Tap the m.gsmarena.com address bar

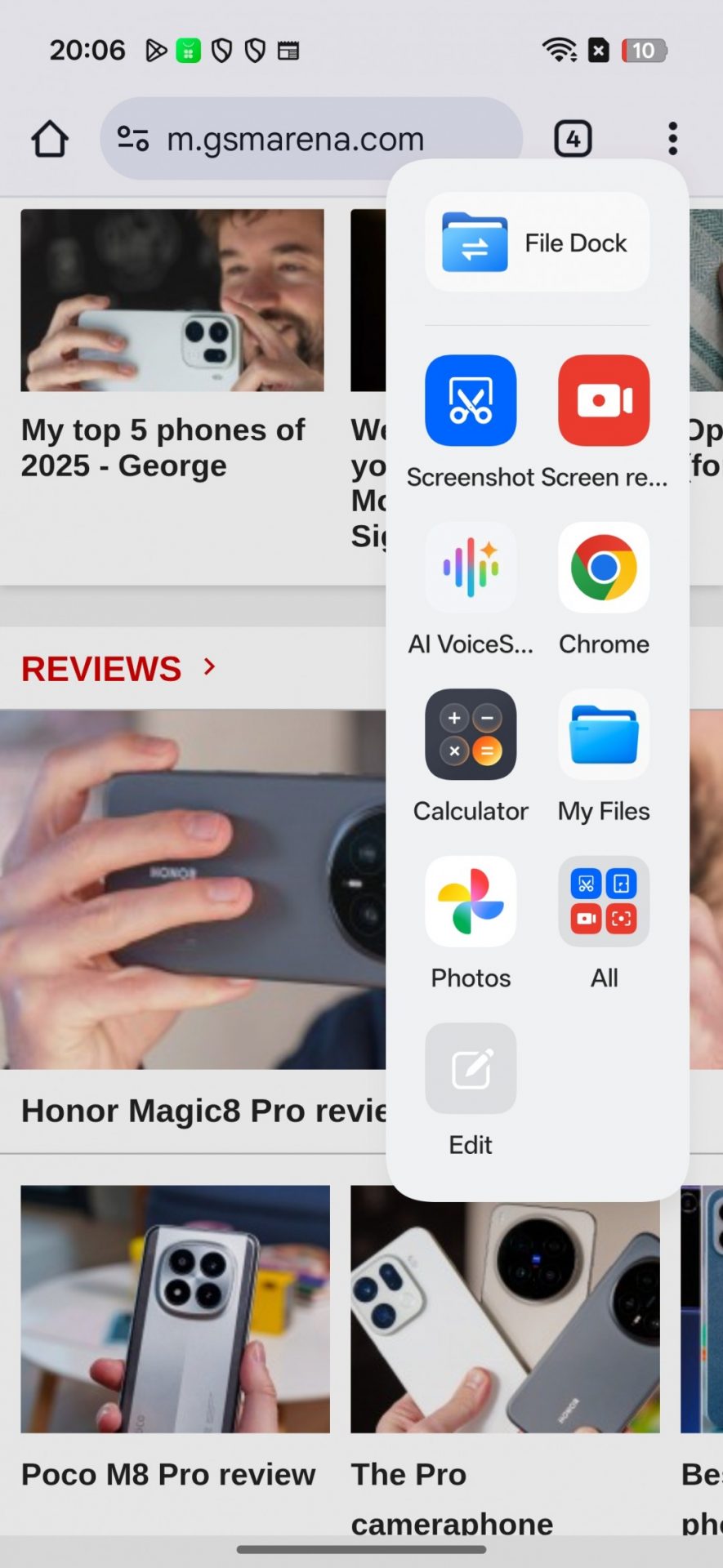tap(294, 139)
